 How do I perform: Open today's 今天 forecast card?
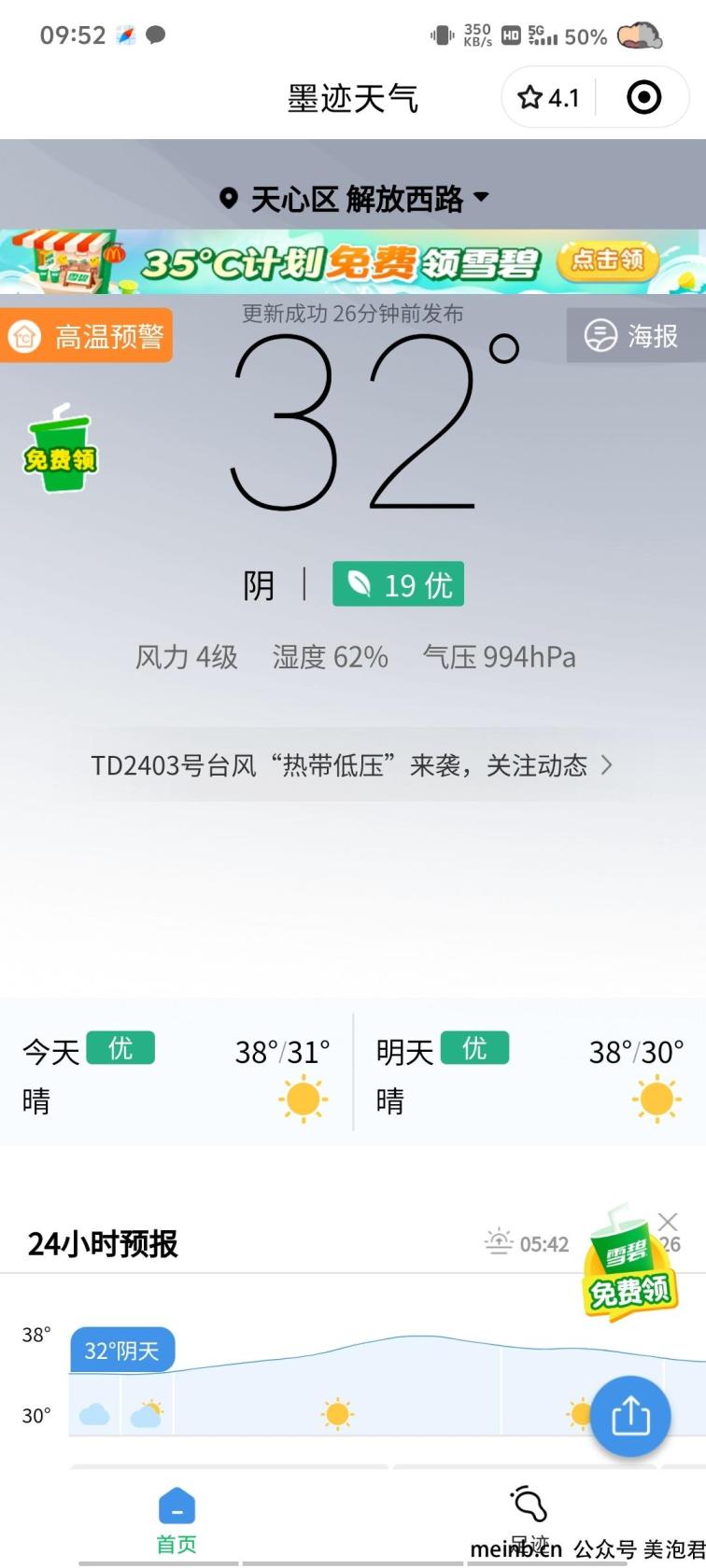(x=176, y=1073)
